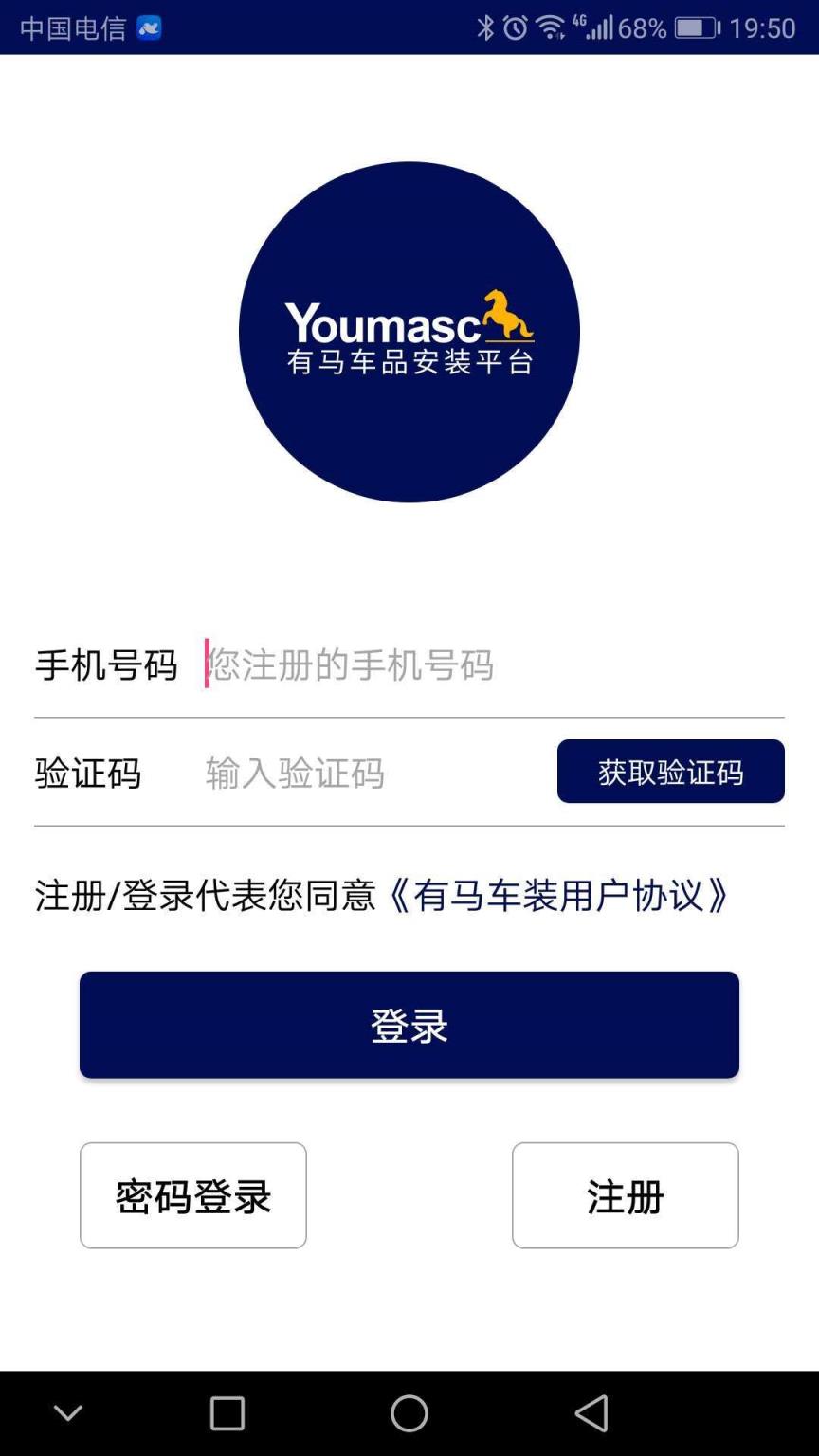This screenshot has width=819, height=1456.
Task: Open recent apps with the square button
Action: click(x=226, y=1411)
